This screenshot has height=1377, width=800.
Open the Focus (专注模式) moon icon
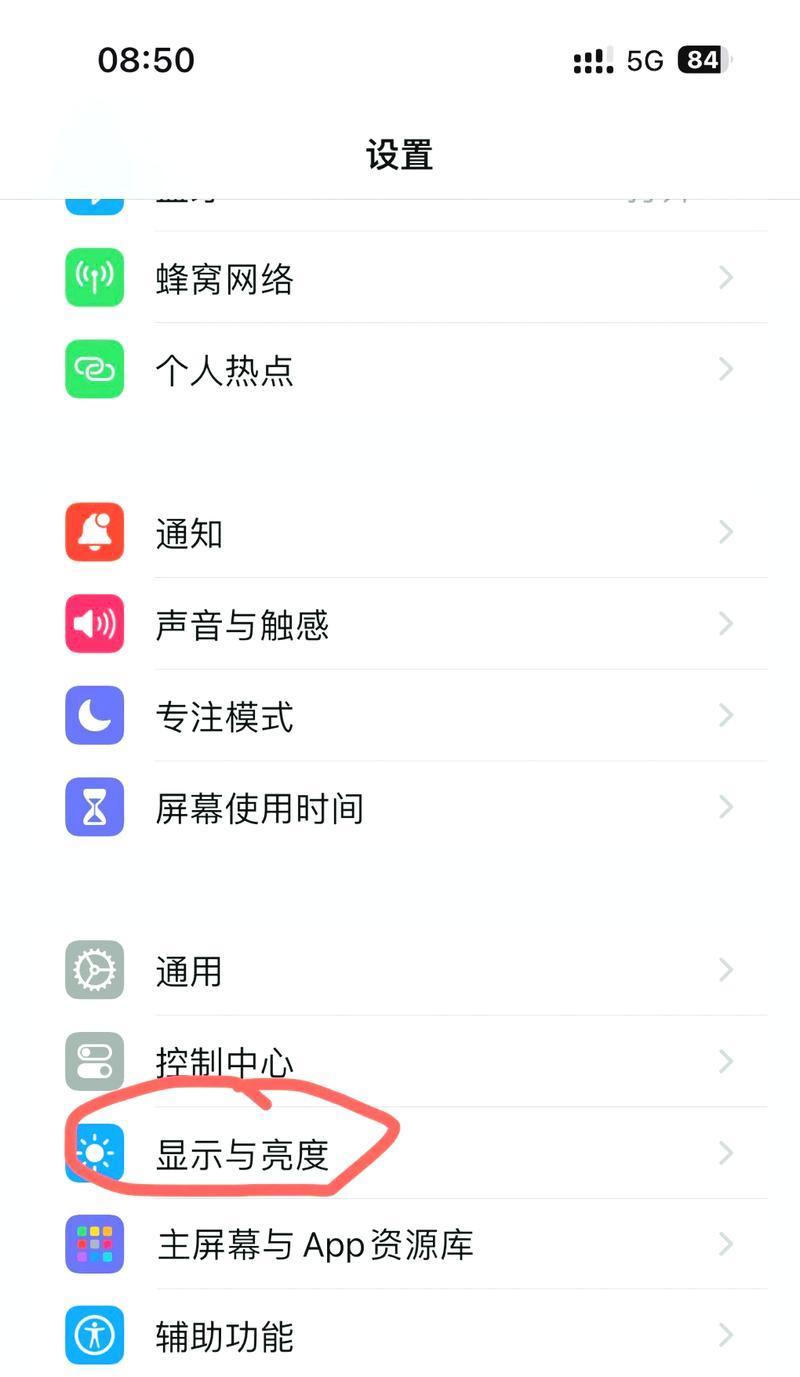point(94,715)
